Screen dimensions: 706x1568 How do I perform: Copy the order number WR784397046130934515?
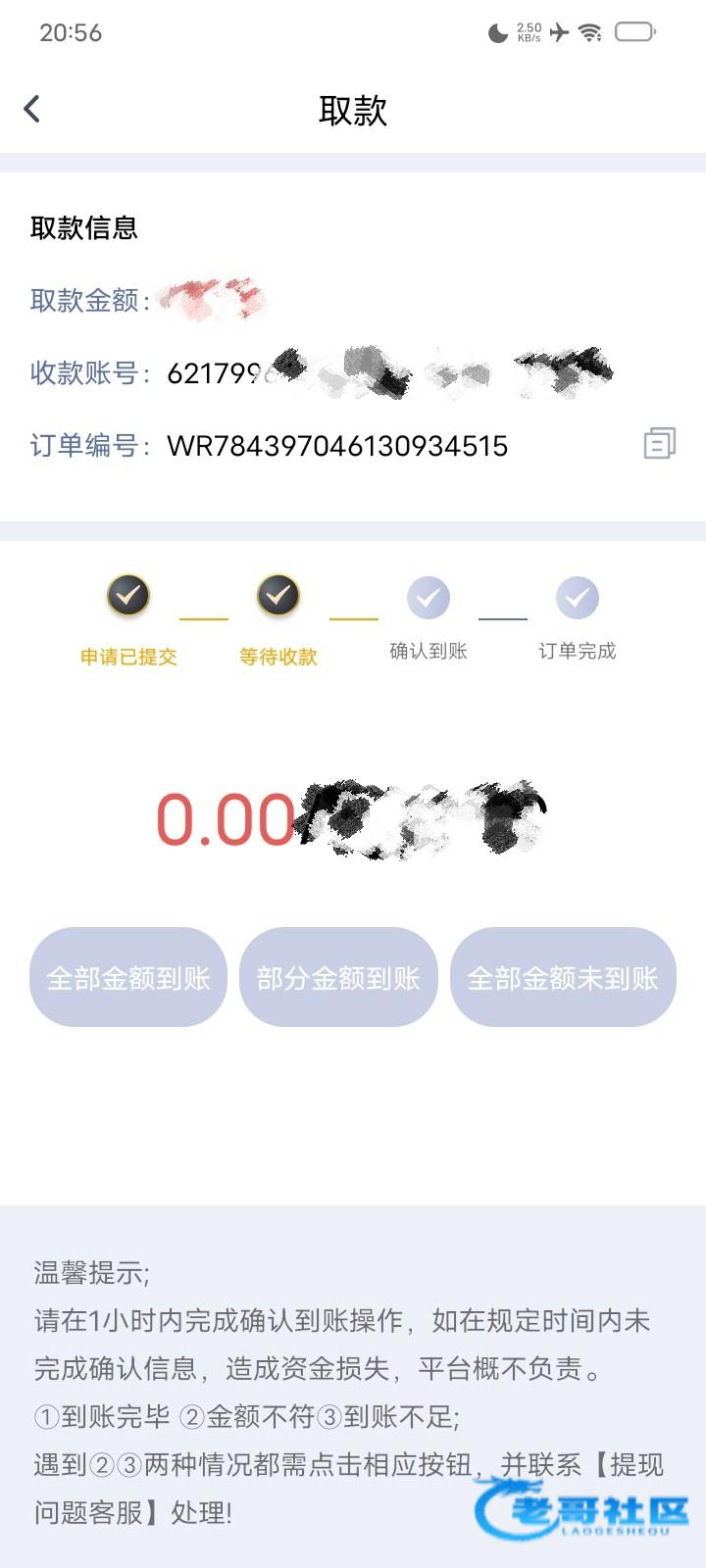(x=659, y=444)
